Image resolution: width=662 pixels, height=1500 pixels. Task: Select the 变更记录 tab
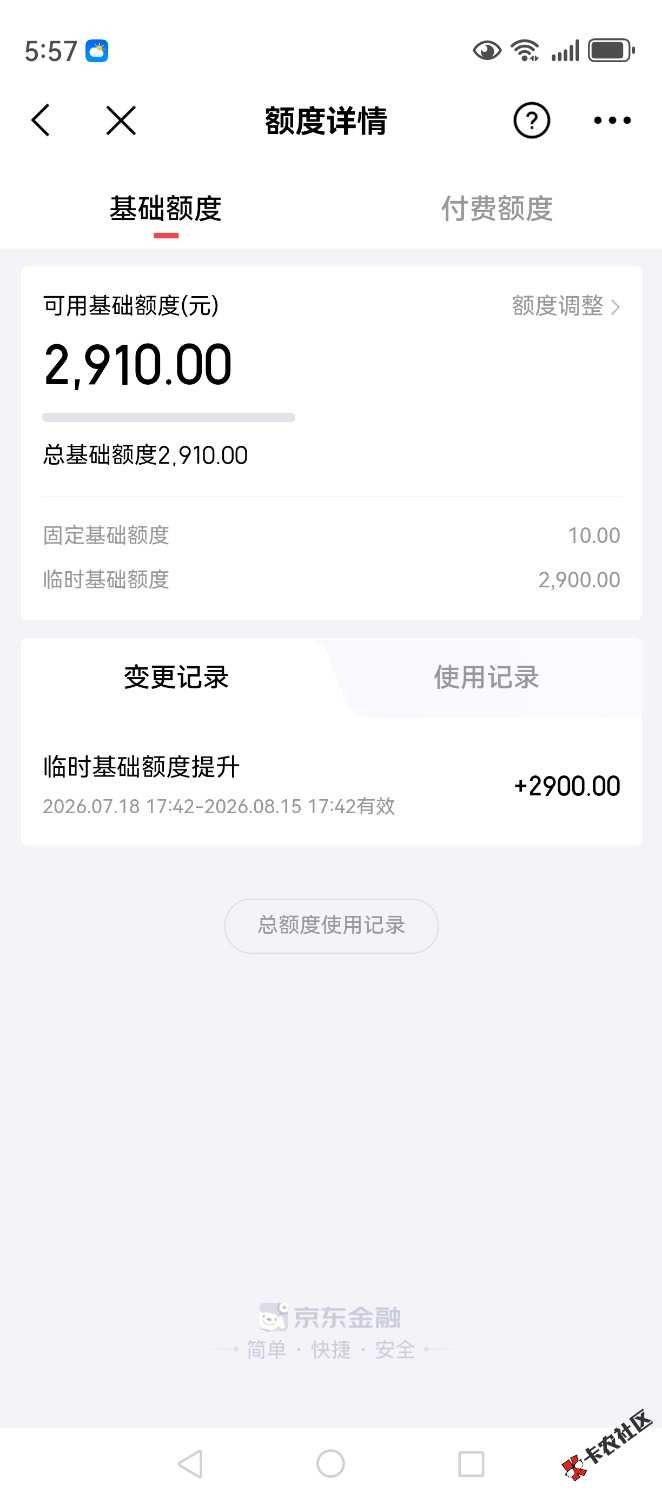coord(177,677)
